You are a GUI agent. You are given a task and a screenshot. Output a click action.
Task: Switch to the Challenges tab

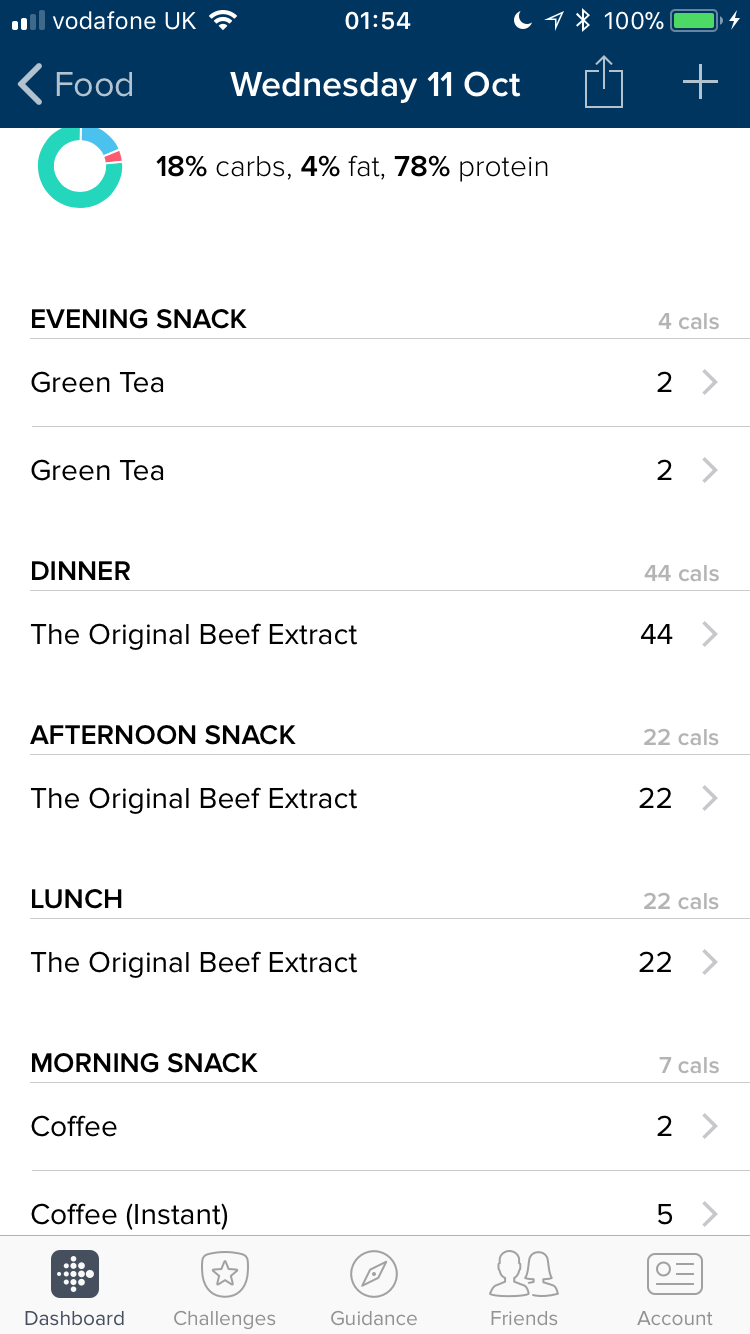(225, 1288)
